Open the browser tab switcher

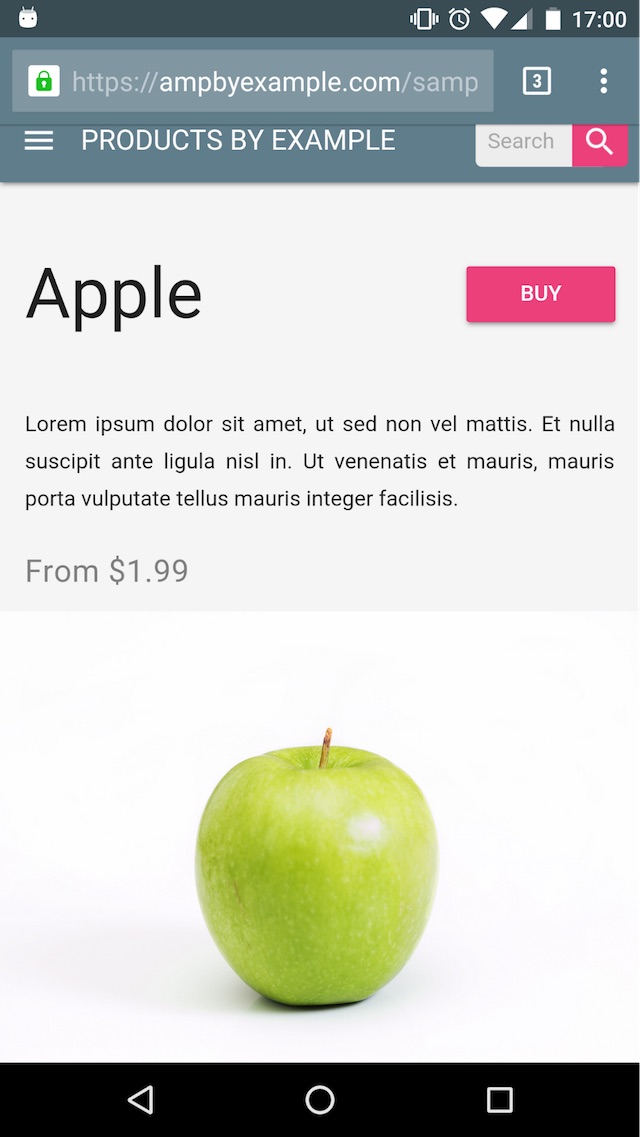537,81
